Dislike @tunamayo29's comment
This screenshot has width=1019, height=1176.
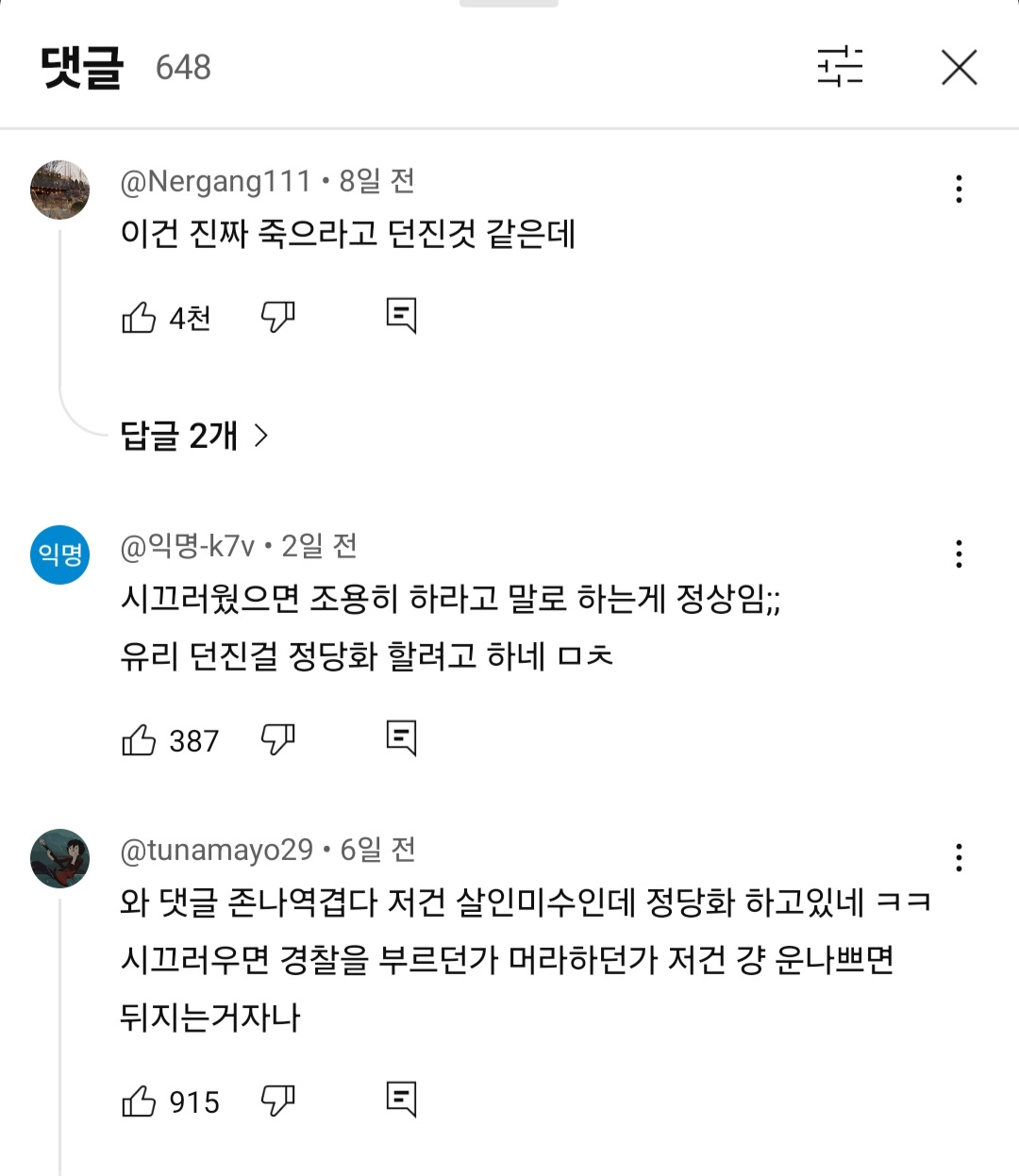[x=276, y=1099]
